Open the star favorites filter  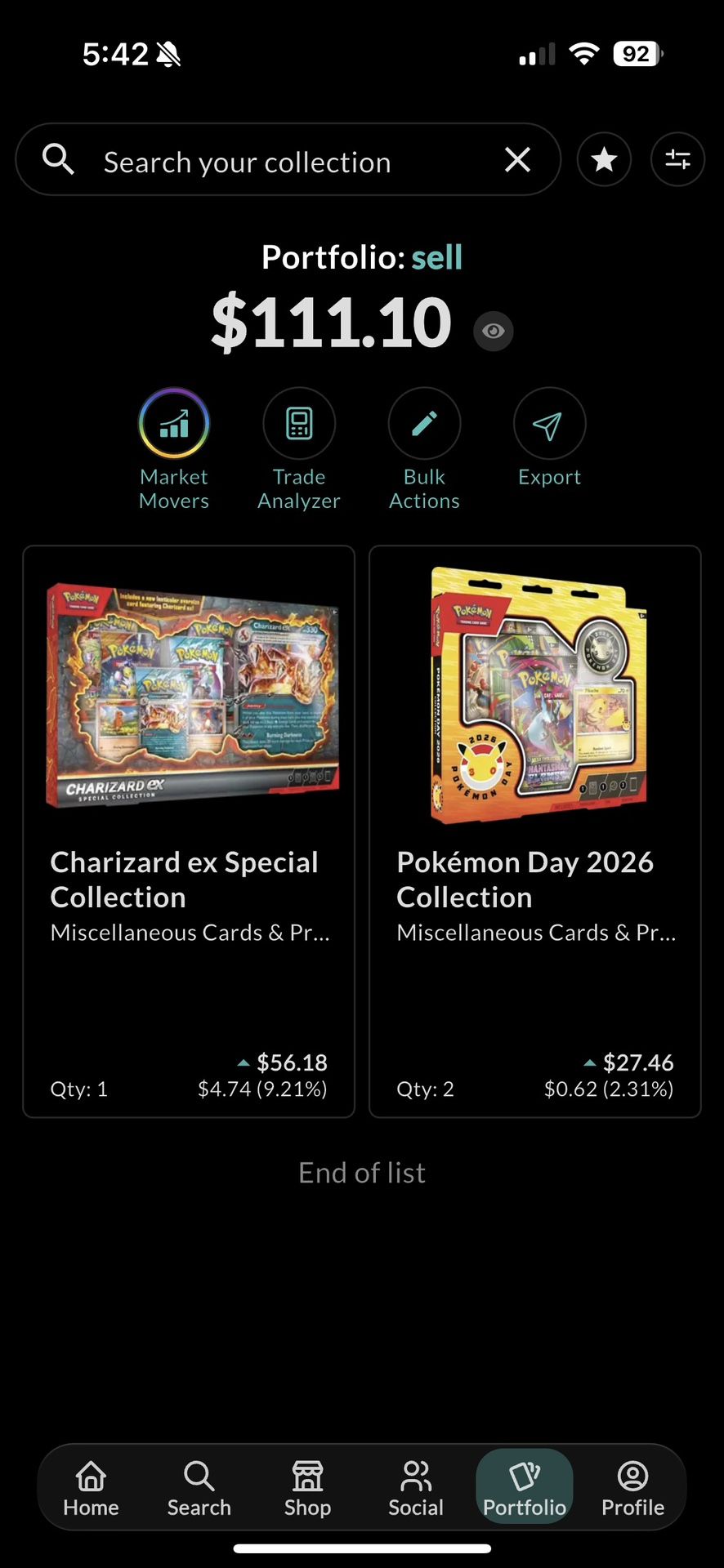click(604, 159)
